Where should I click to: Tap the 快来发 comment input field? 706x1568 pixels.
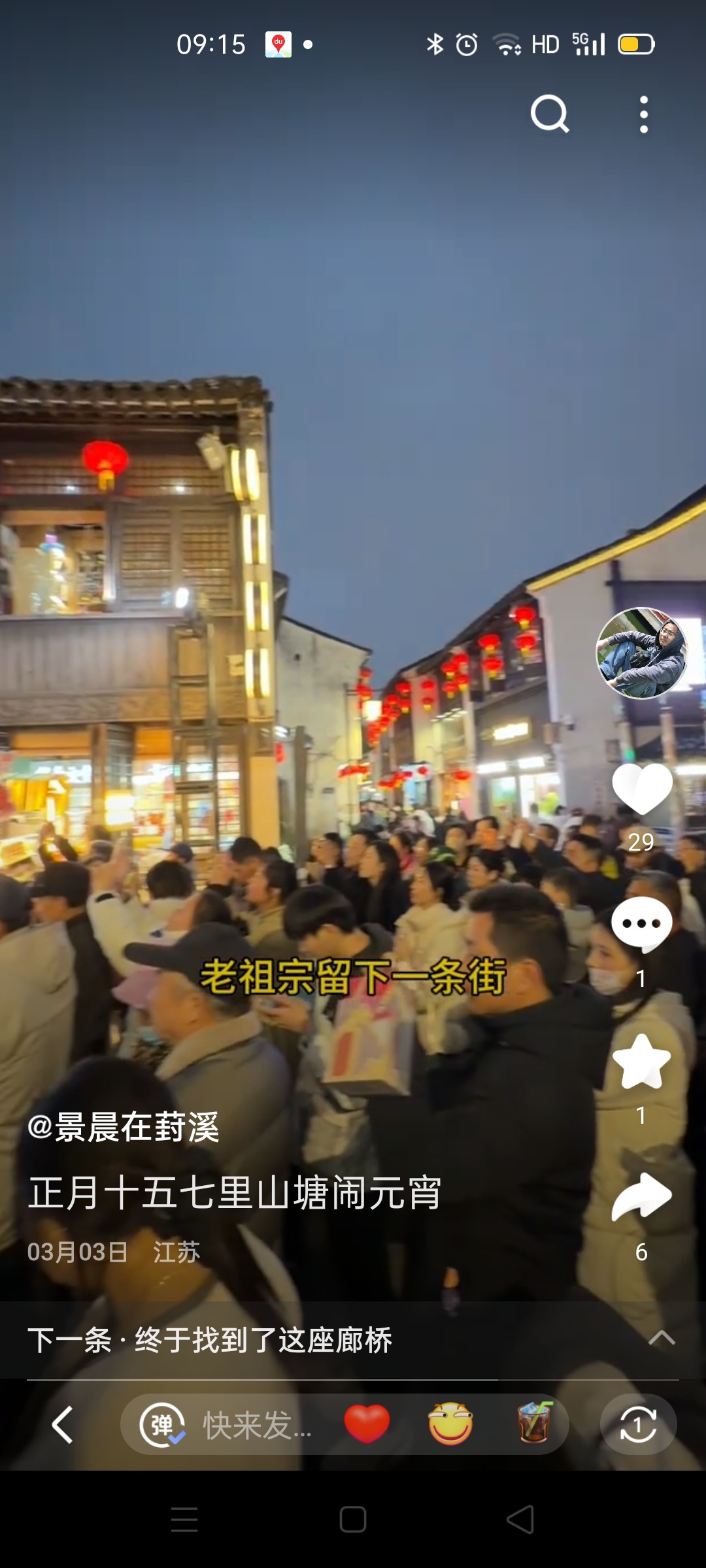[x=258, y=1425]
